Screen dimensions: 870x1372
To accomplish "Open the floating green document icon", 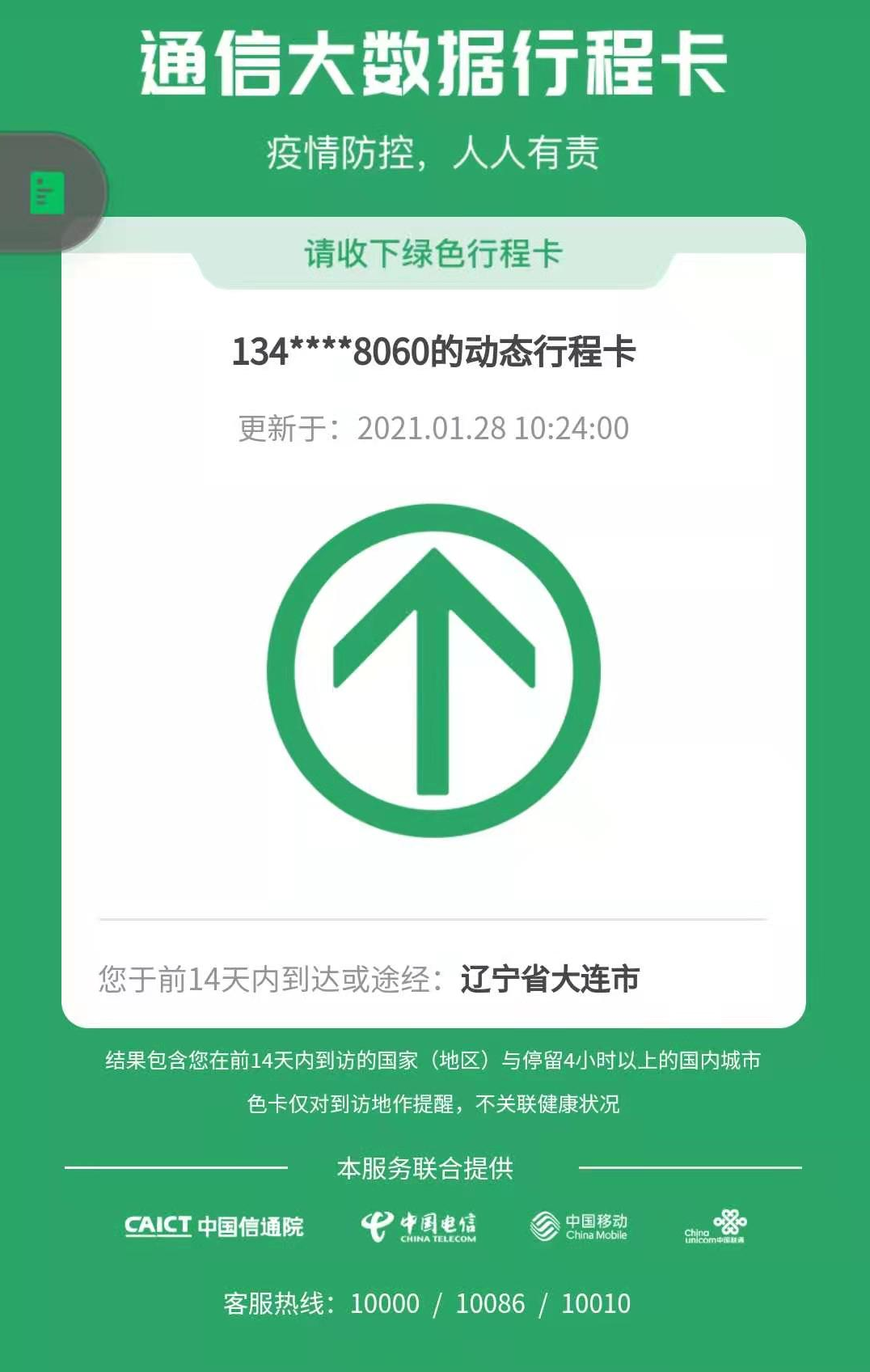I will click(x=46, y=193).
